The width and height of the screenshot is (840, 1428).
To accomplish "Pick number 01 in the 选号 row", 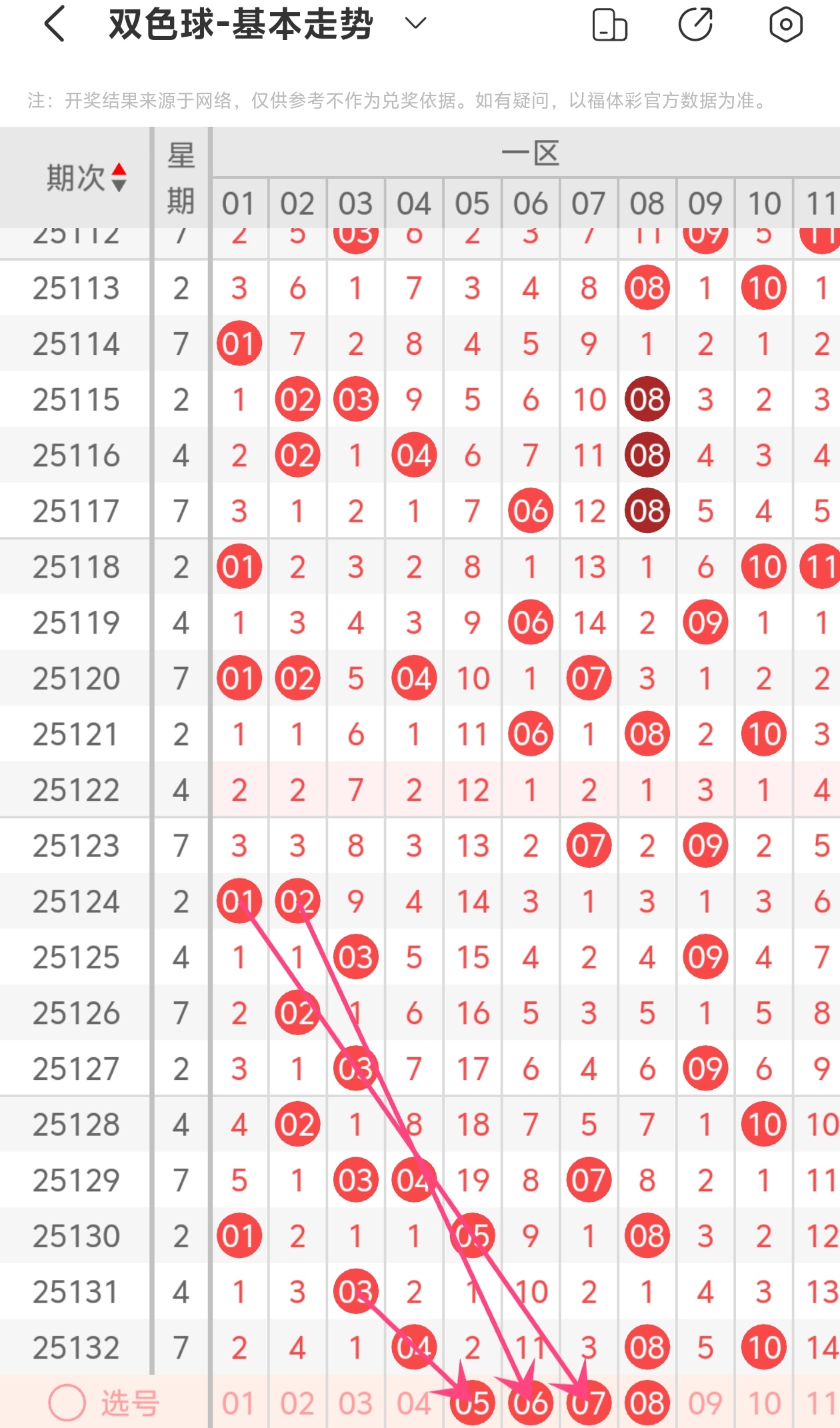I will 239,1403.
